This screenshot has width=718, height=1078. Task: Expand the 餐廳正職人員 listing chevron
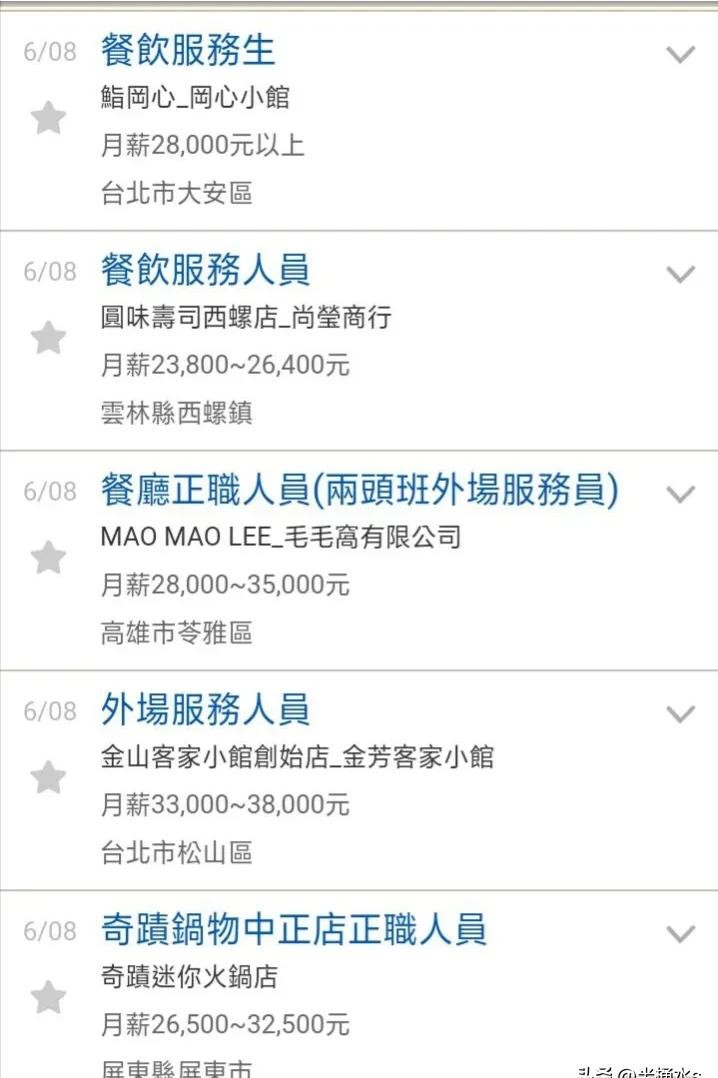pyautogui.click(x=680, y=494)
